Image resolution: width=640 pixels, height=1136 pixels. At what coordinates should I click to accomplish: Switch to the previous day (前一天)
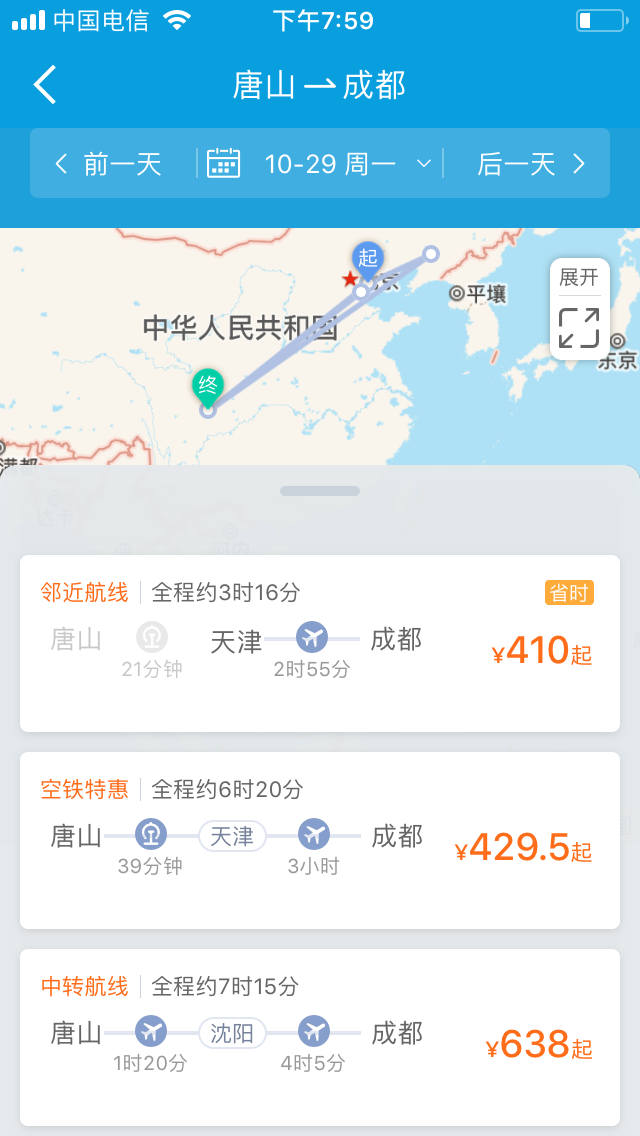[x=109, y=164]
